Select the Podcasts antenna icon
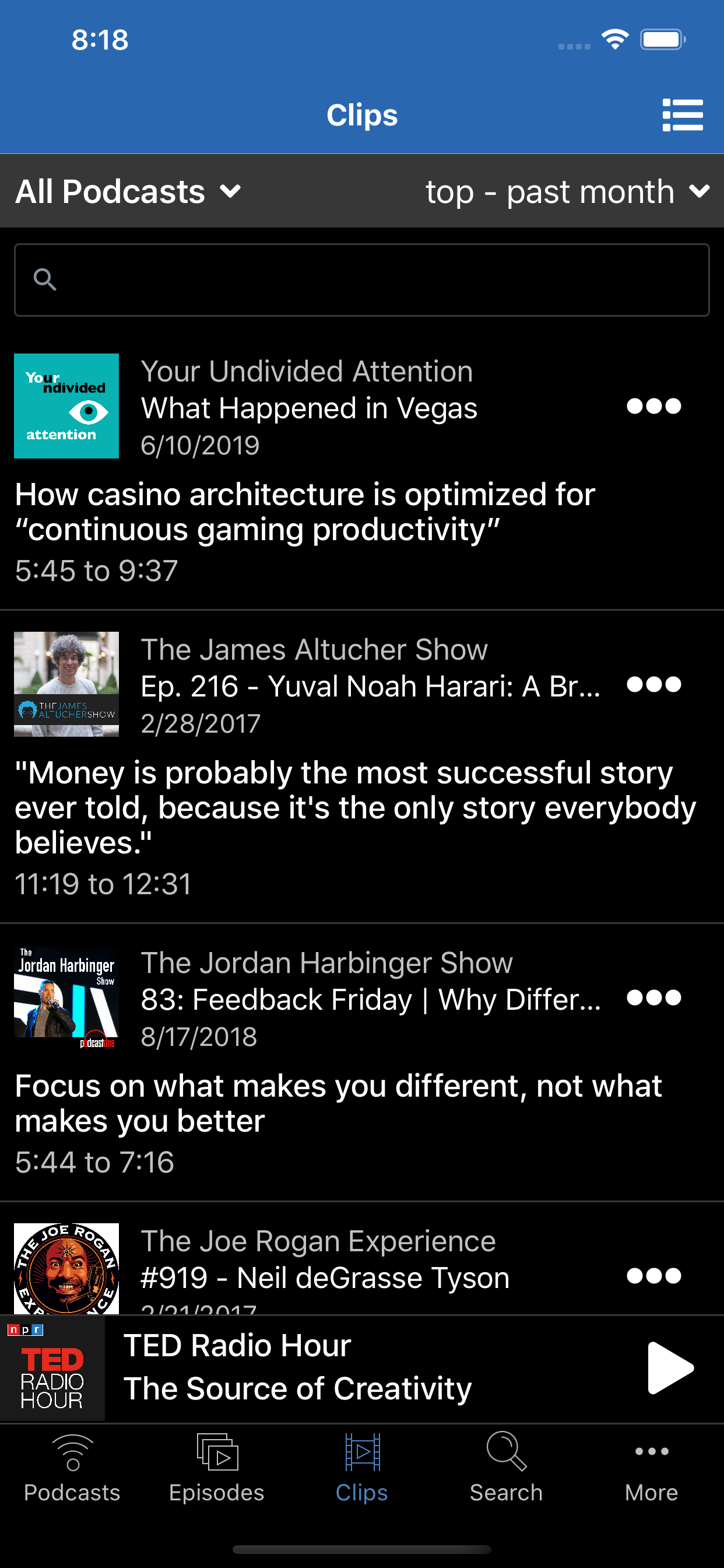The image size is (724, 1568). pos(72,1452)
